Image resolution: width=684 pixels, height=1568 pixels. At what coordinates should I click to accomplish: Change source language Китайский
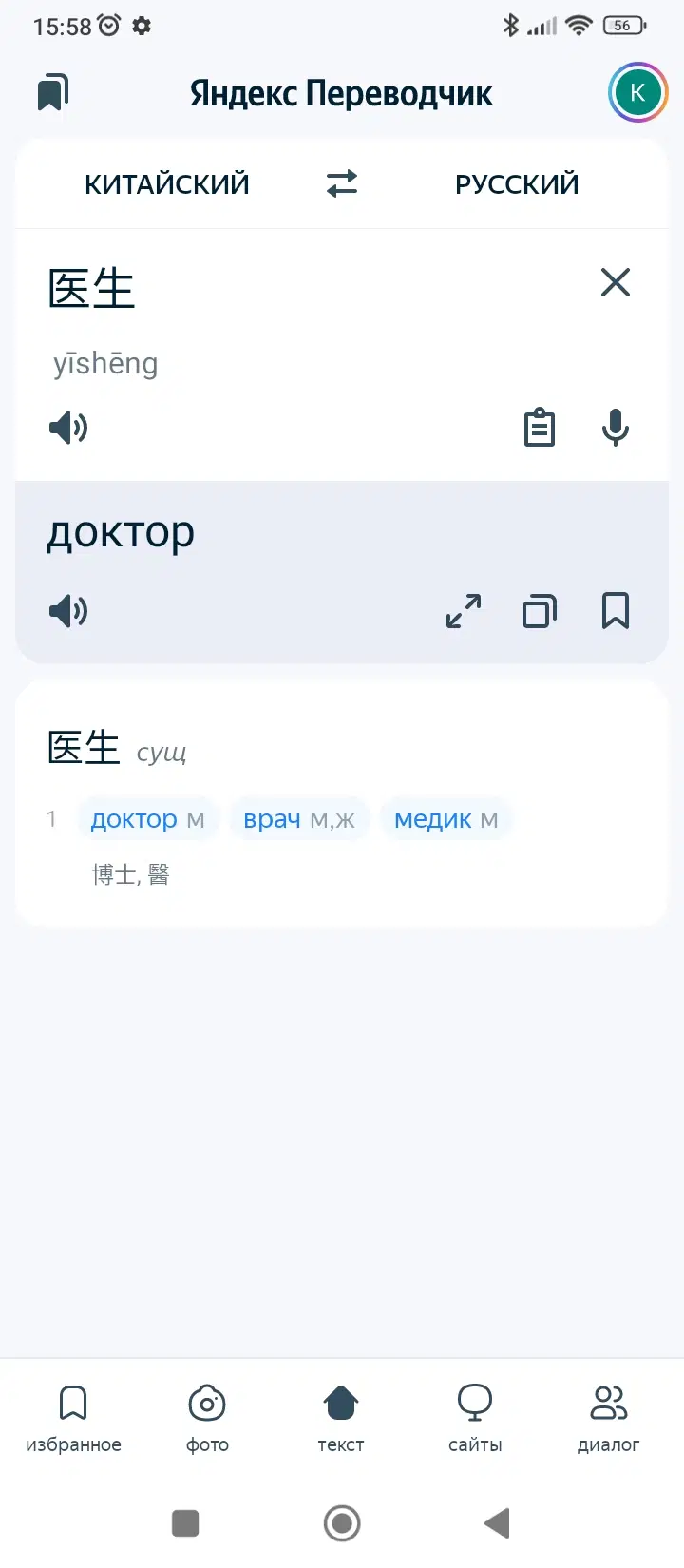coord(167,183)
